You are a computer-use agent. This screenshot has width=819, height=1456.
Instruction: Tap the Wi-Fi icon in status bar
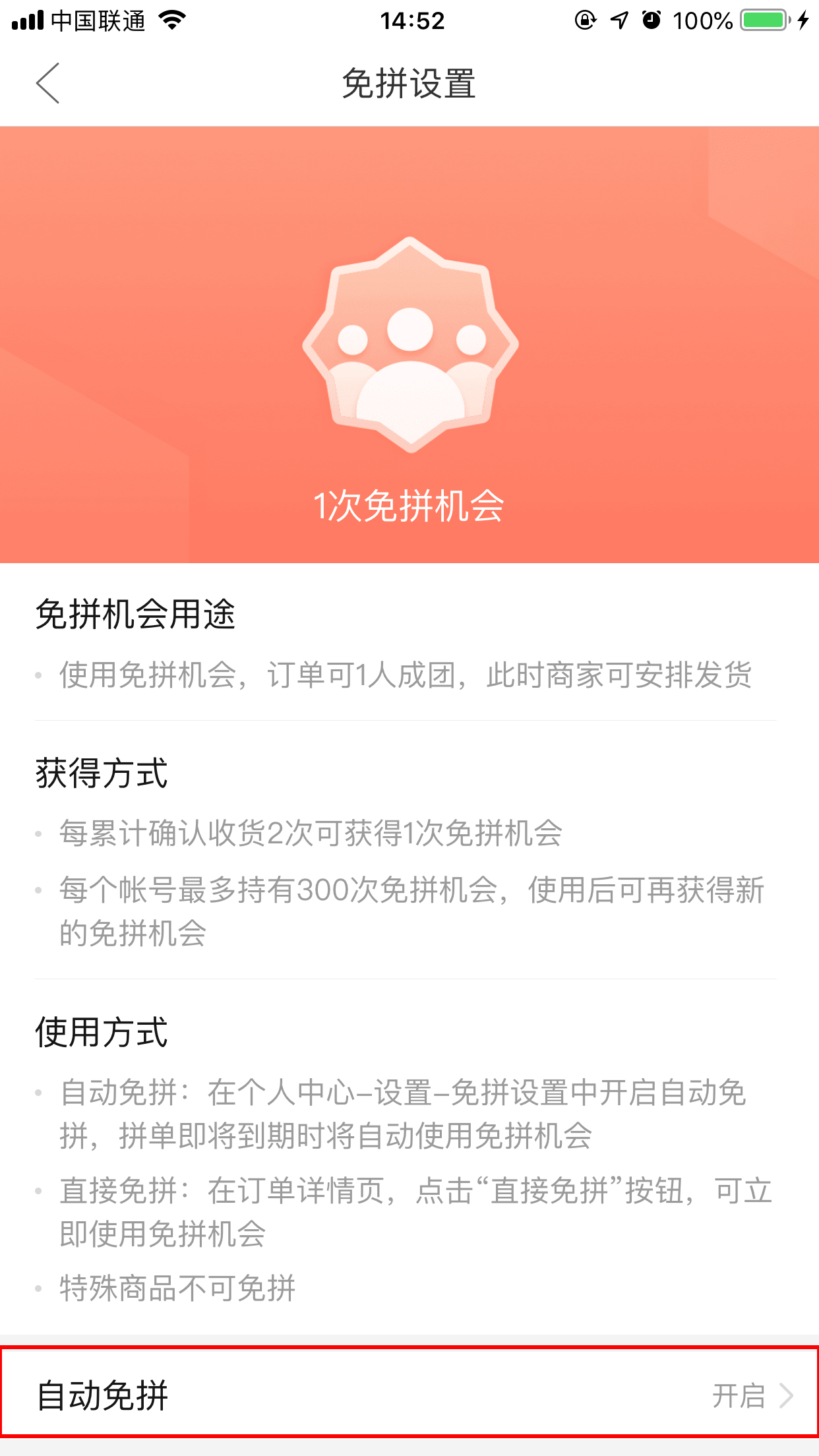[171, 20]
